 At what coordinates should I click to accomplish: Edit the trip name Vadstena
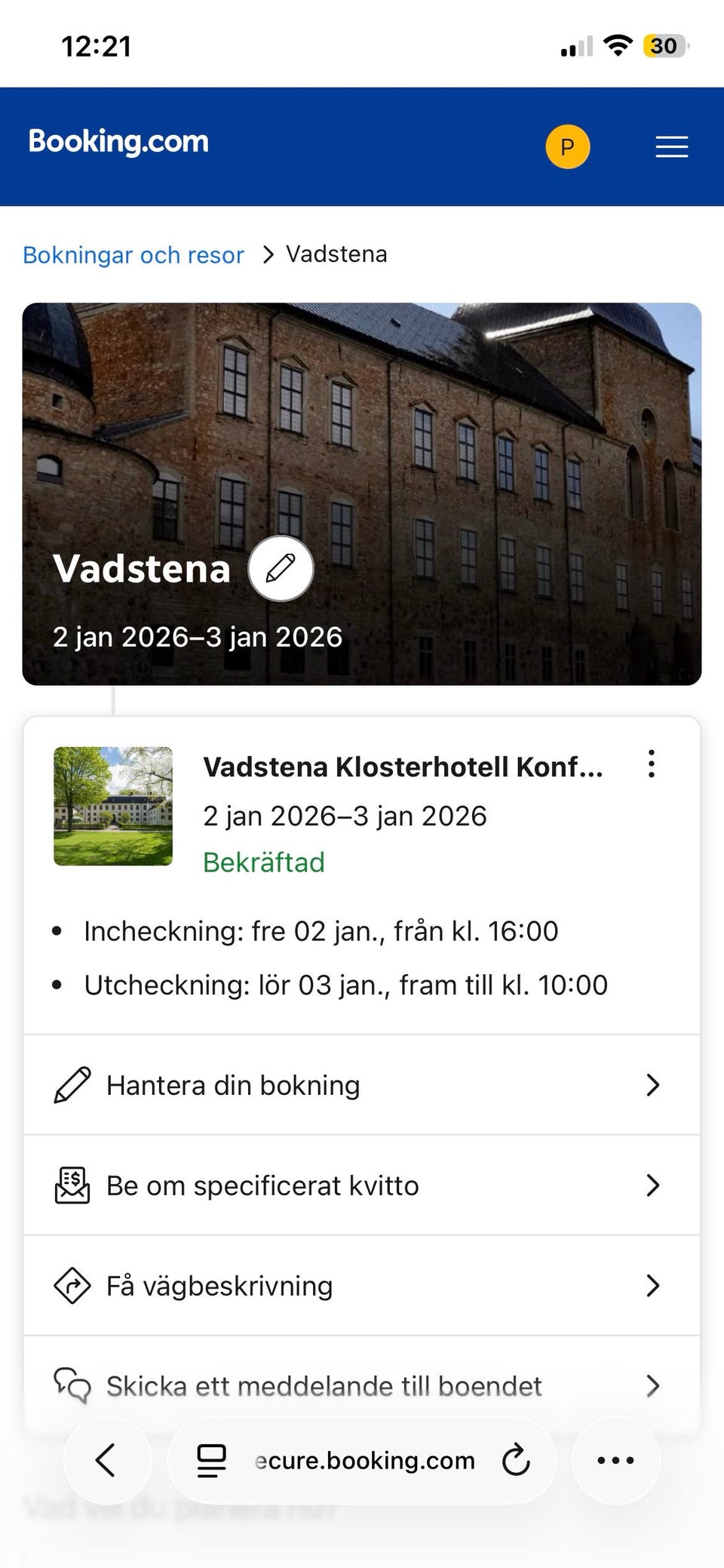click(281, 570)
